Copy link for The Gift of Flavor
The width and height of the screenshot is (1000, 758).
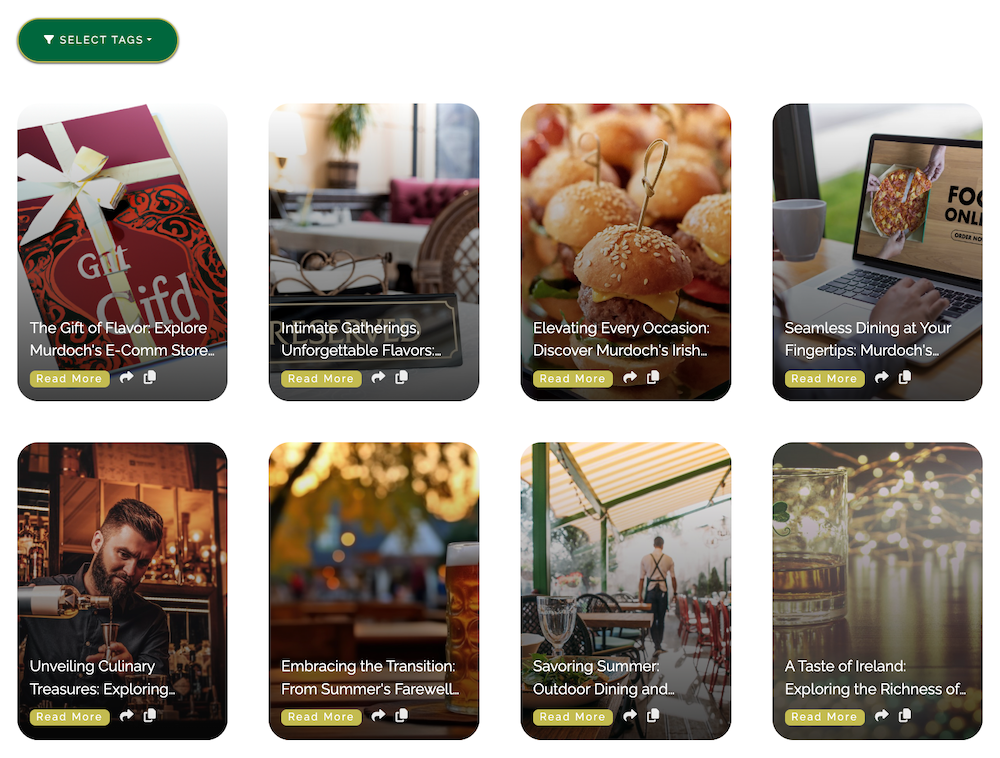[150, 378]
